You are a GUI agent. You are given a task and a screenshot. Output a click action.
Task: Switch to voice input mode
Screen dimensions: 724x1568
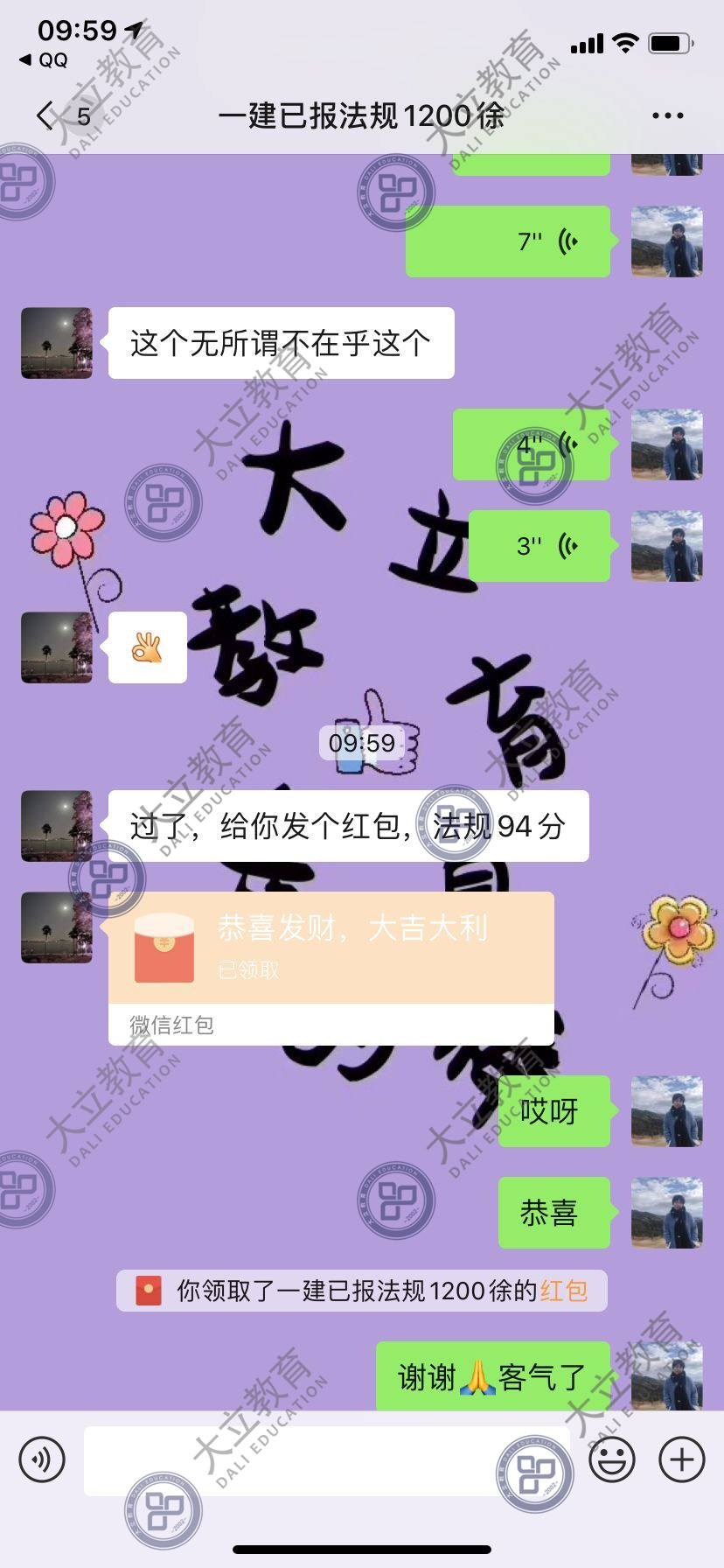click(42, 1459)
